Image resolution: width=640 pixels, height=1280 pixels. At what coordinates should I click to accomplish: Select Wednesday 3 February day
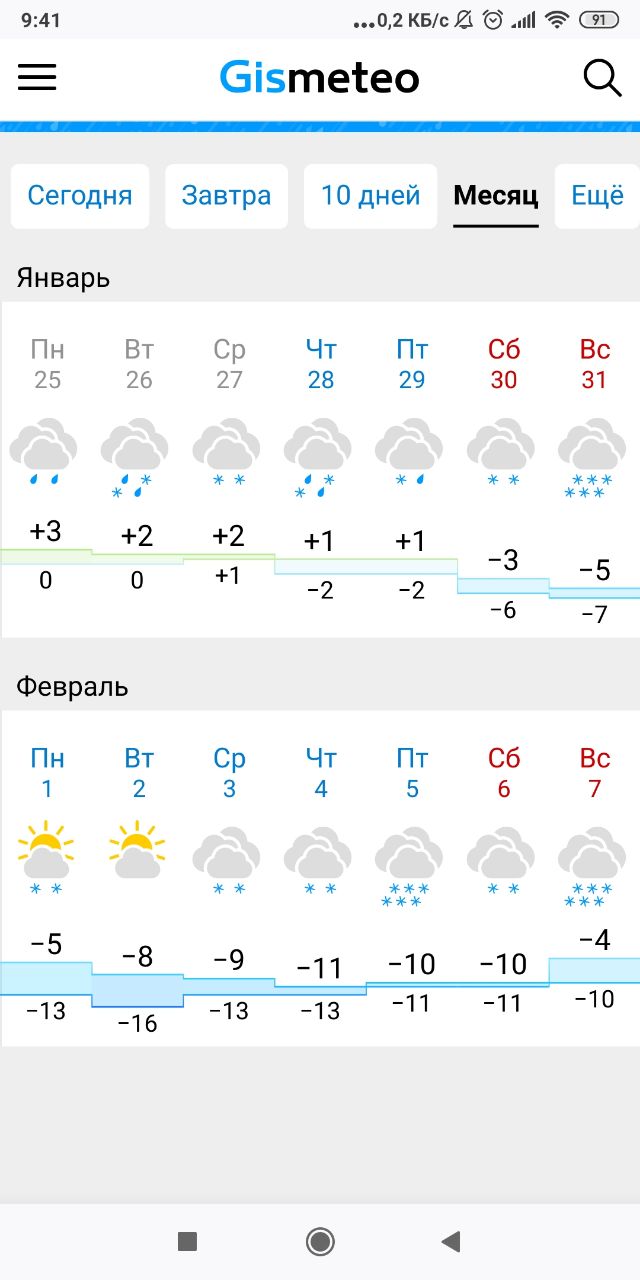click(230, 878)
